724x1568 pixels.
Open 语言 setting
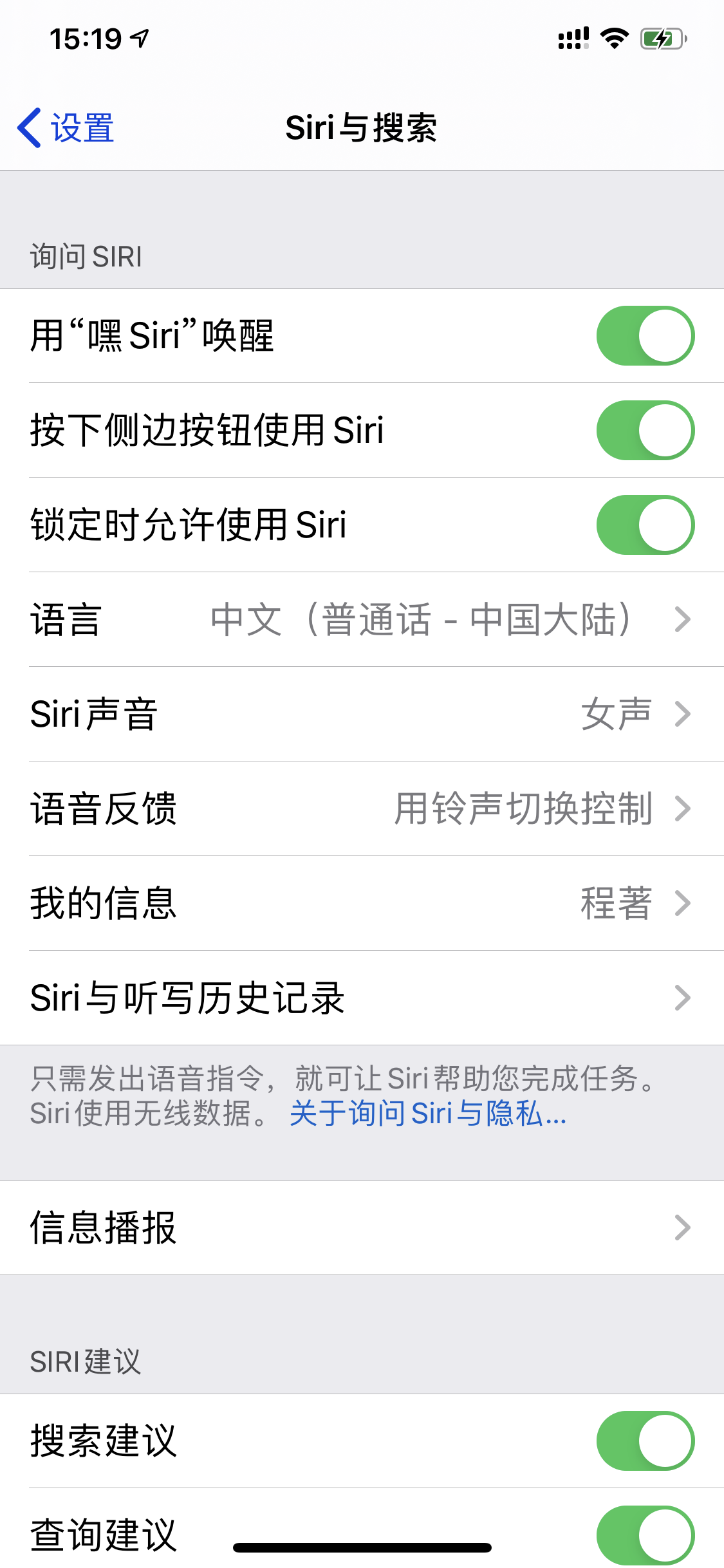[x=362, y=619]
